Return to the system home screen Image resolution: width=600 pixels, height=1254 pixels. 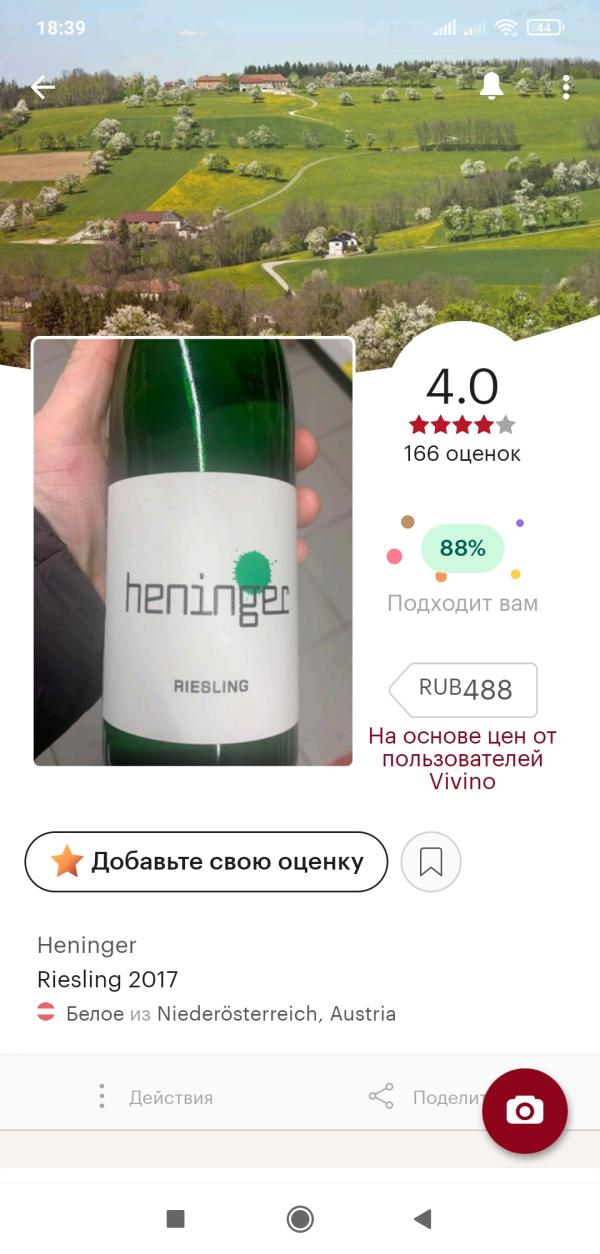point(300,1218)
